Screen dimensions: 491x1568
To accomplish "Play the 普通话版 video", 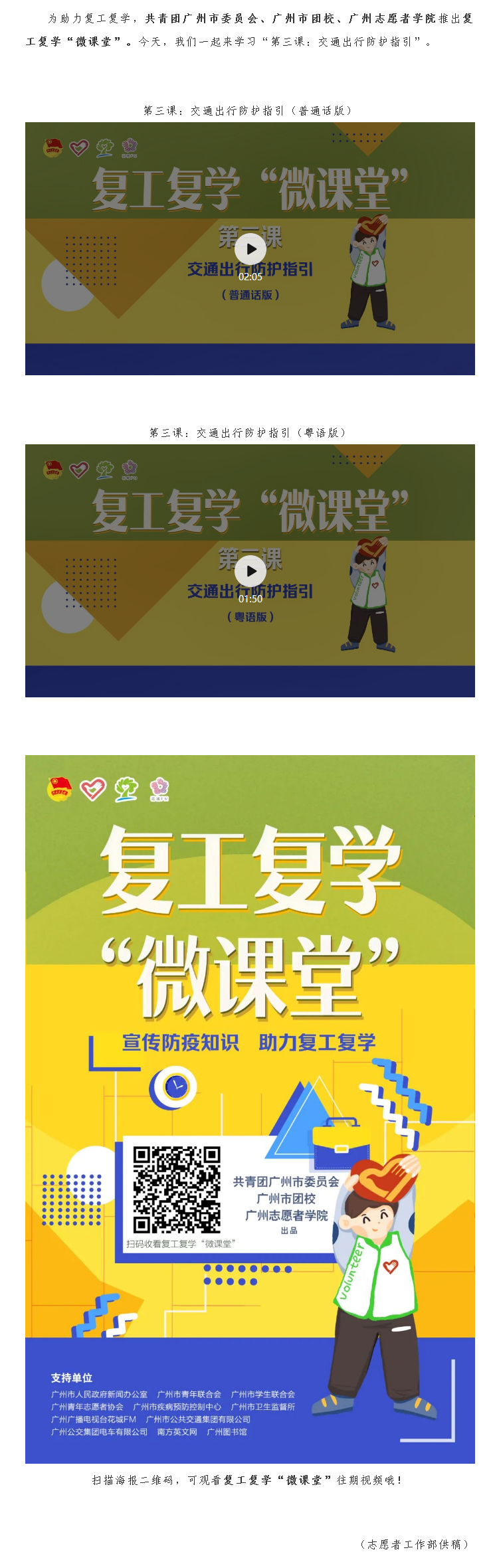I will (x=250, y=249).
